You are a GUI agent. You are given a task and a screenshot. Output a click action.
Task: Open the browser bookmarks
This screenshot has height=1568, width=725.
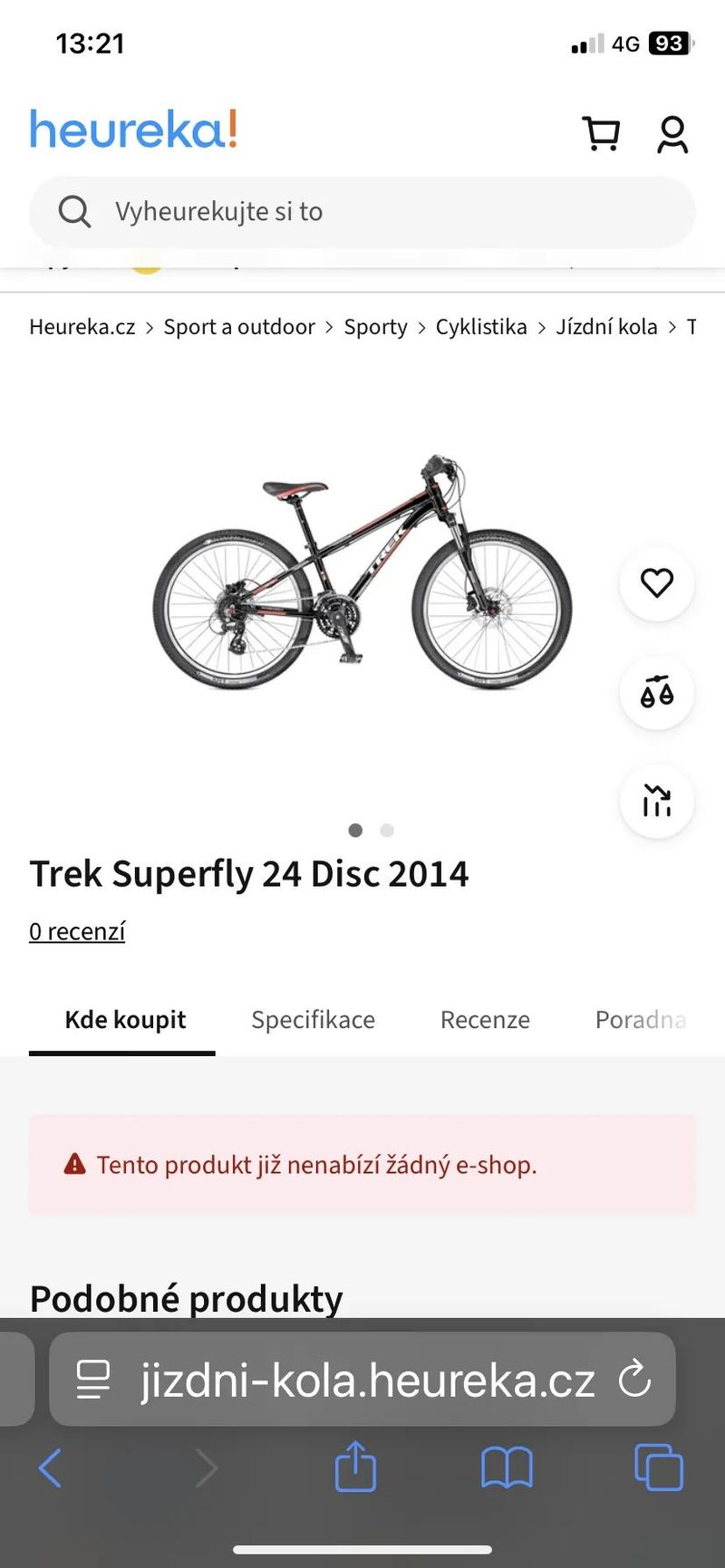[x=507, y=1467]
